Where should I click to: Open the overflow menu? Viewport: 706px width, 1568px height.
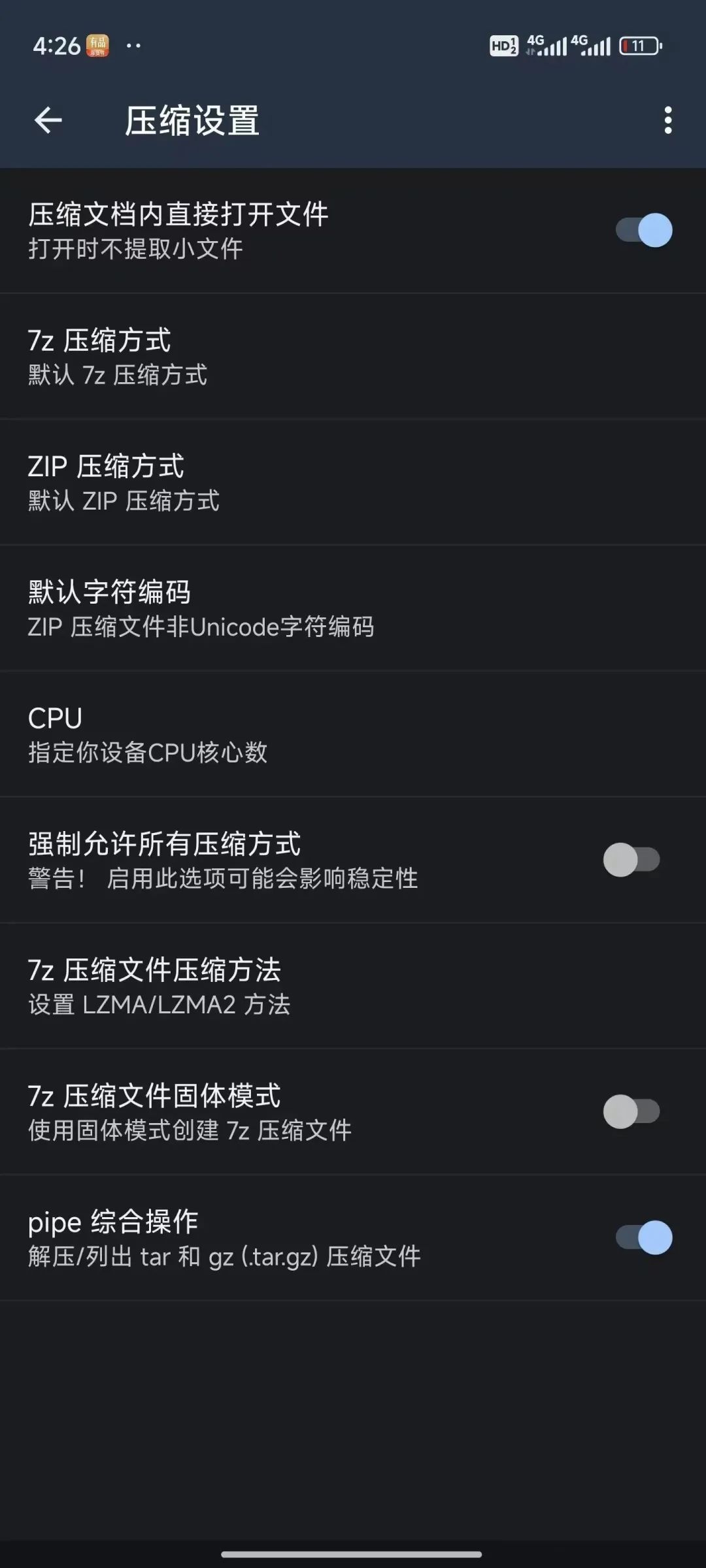pos(667,120)
